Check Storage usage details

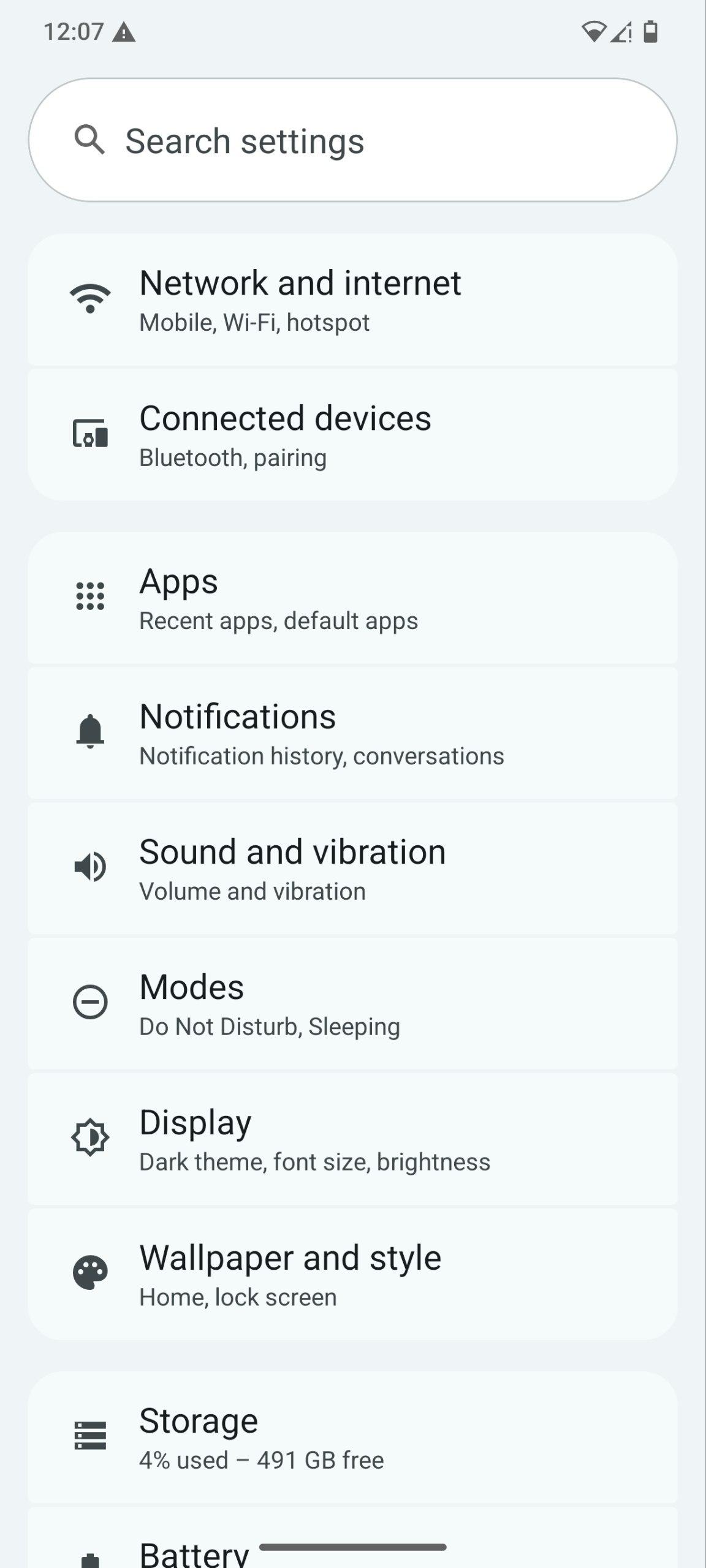coord(352,1437)
